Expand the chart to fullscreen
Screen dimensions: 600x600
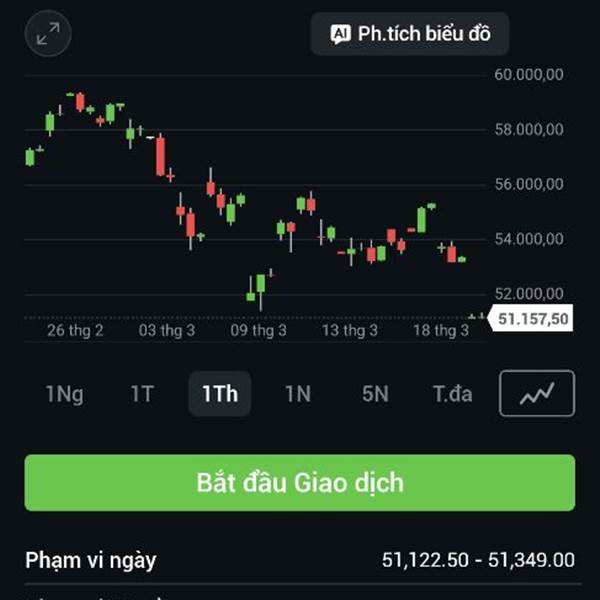48,35
